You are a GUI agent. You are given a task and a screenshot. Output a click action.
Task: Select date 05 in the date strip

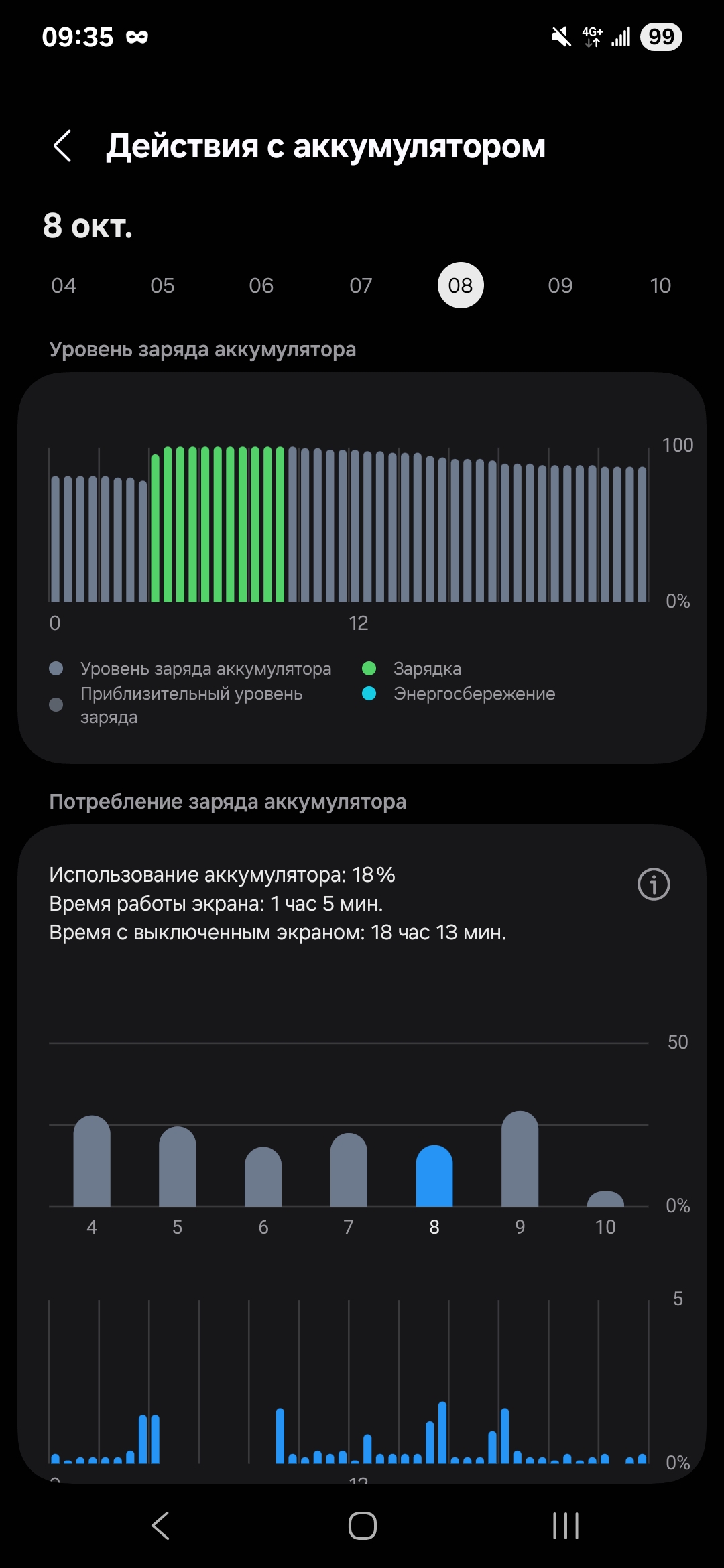click(x=162, y=286)
